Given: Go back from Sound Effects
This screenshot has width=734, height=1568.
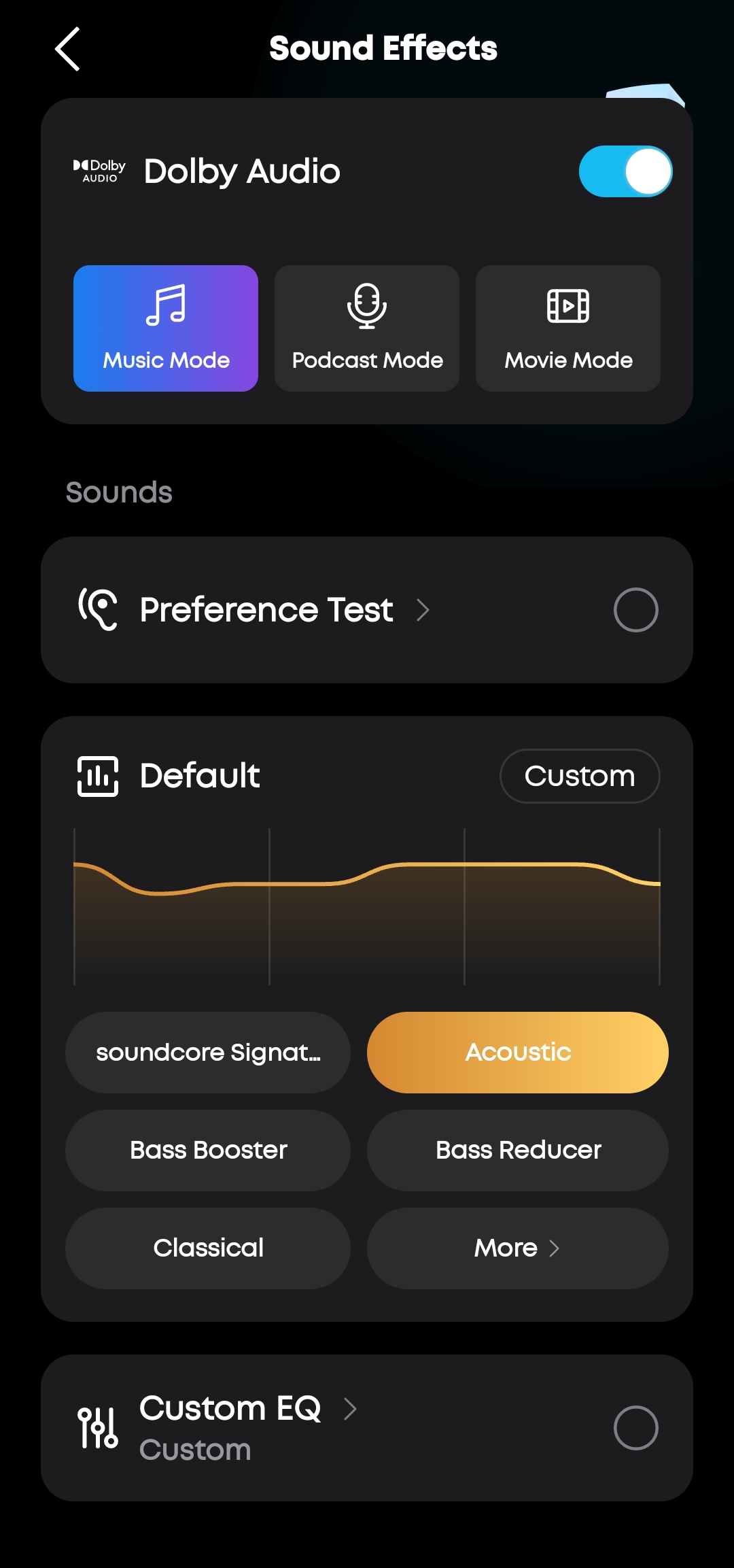Looking at the screenshot, I should 67,49.
